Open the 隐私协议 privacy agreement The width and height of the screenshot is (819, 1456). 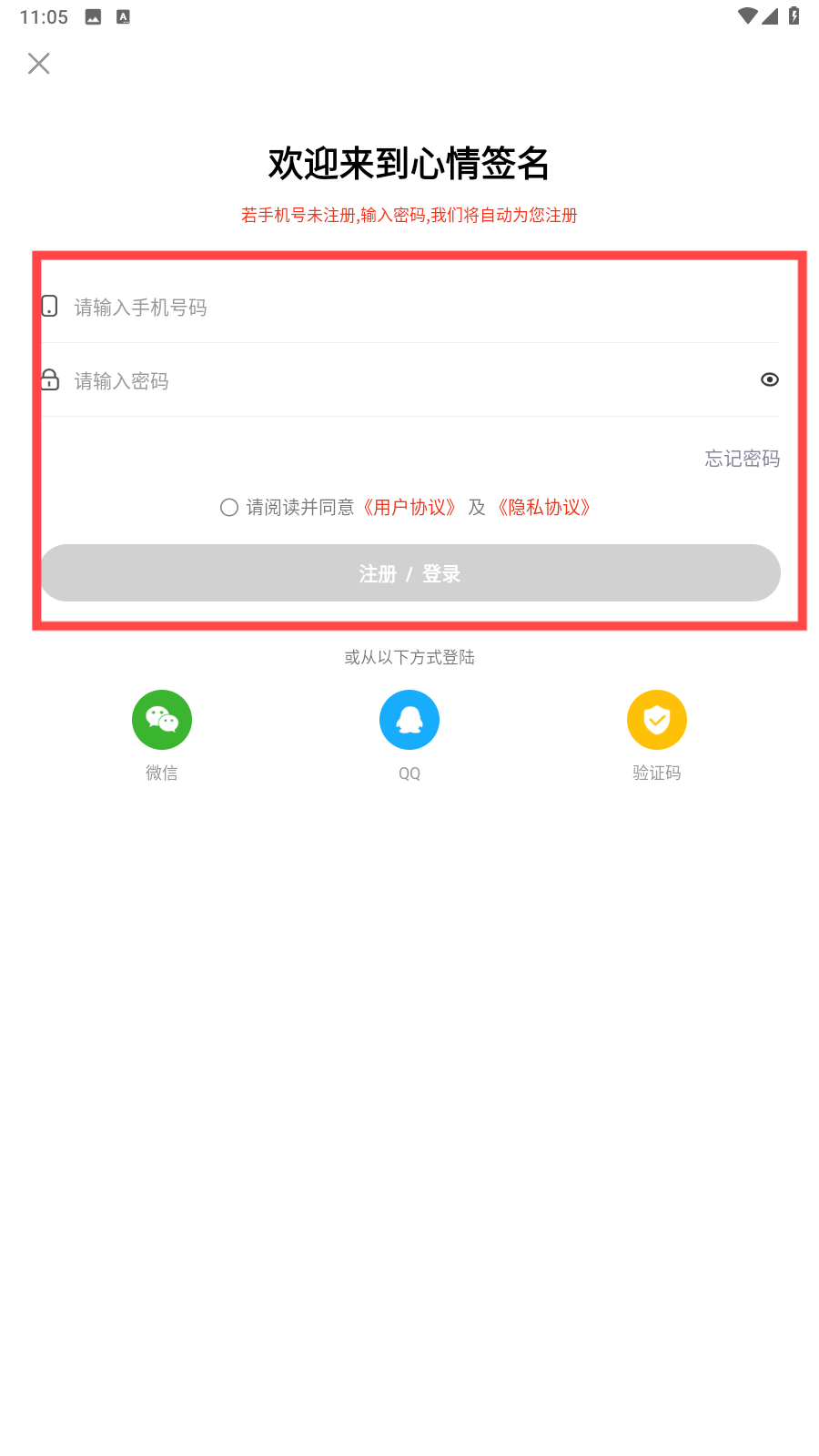click(x=544, y=508)
